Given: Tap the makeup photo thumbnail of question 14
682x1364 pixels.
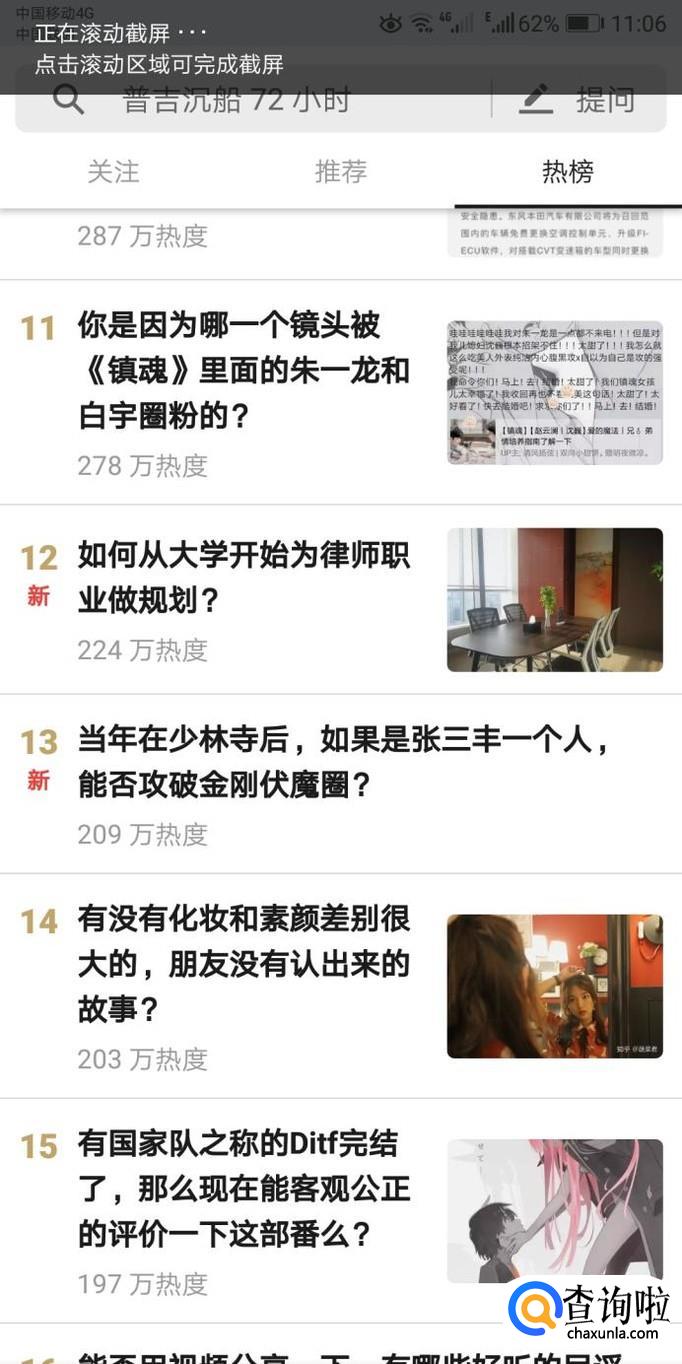Looking at the screenshot, I should (554, 986).
